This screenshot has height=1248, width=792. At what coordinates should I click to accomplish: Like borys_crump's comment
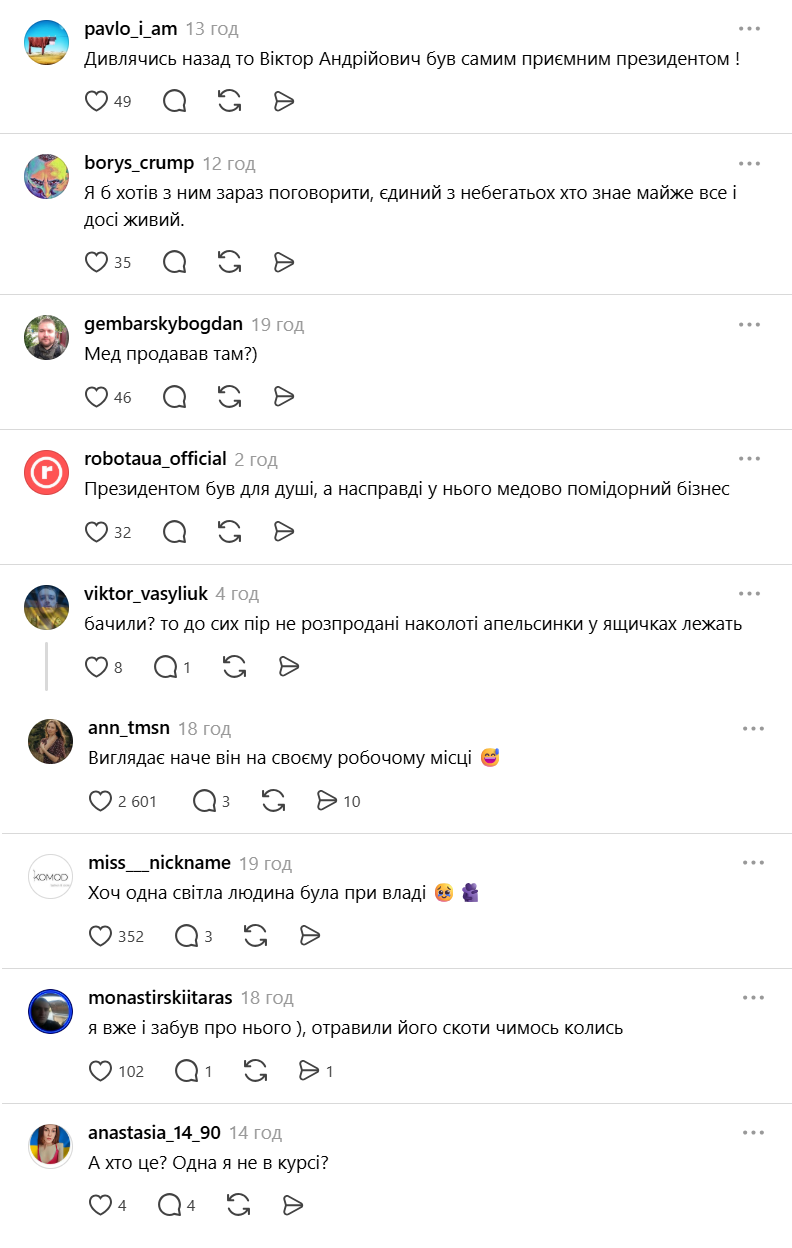coord(96,262)
